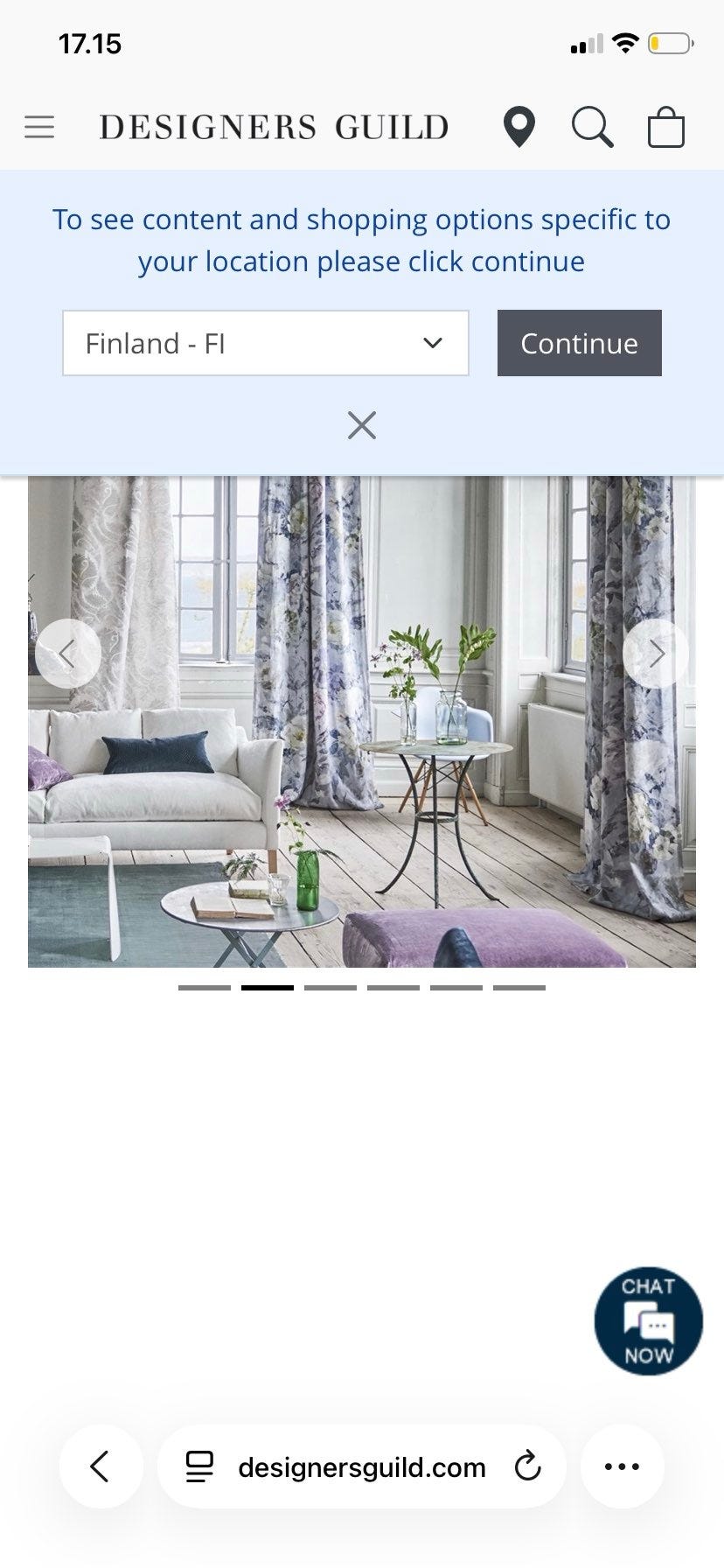724x1568 pixels.
Task: Show next carousel image
Action: tap(656, 654)
